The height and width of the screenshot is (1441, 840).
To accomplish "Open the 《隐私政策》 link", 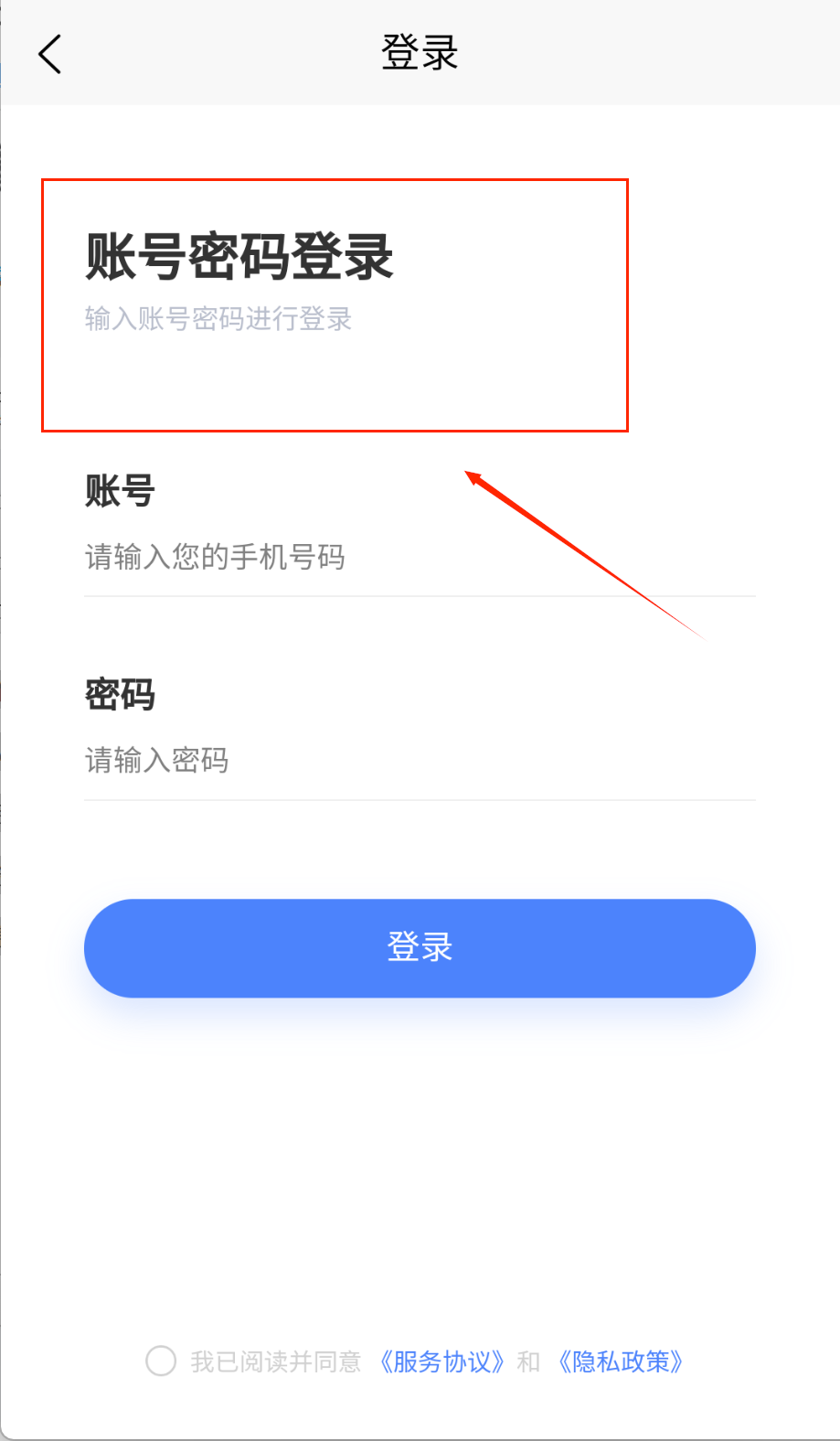I will coord(622,1361).
